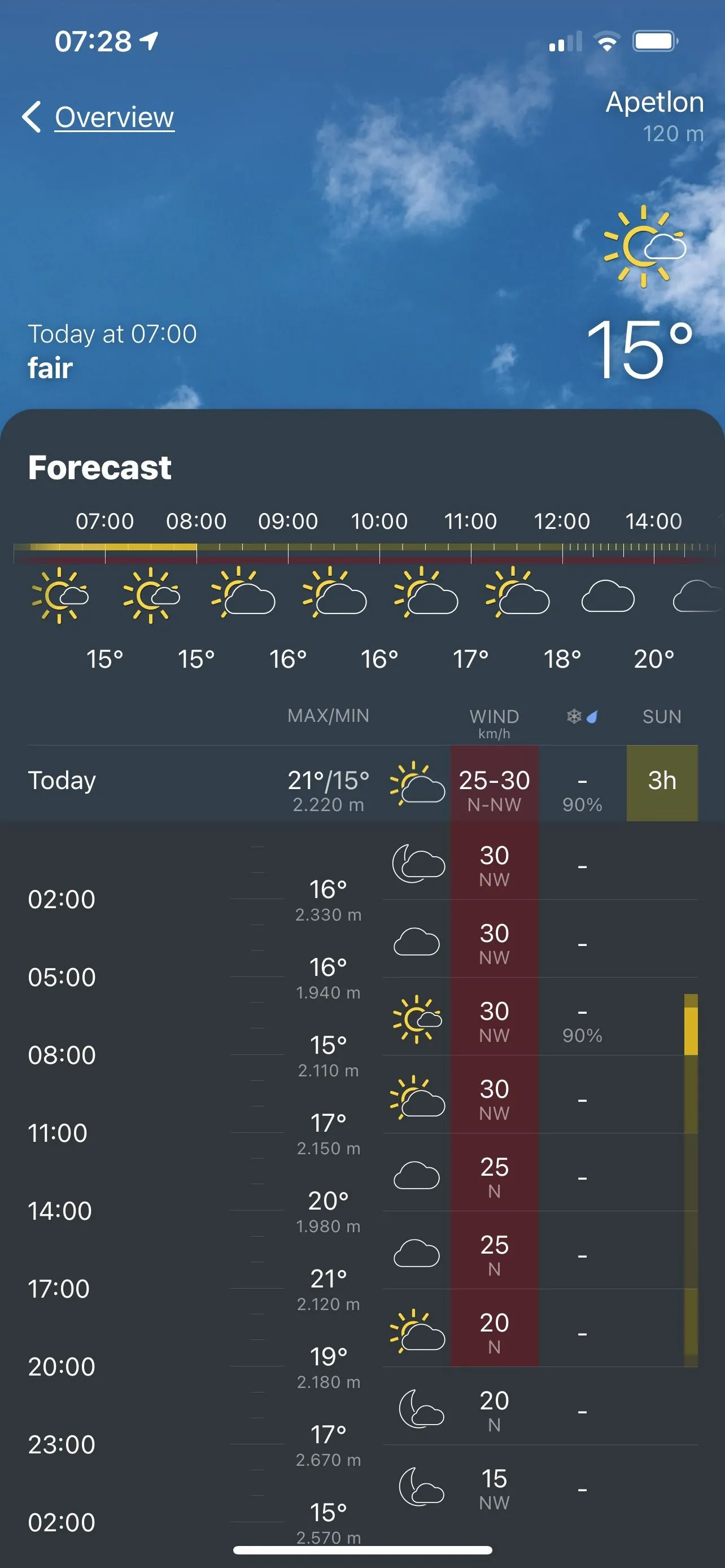
Task: Select the 14:00 hourly forecast slot
Action: [653, 592]
